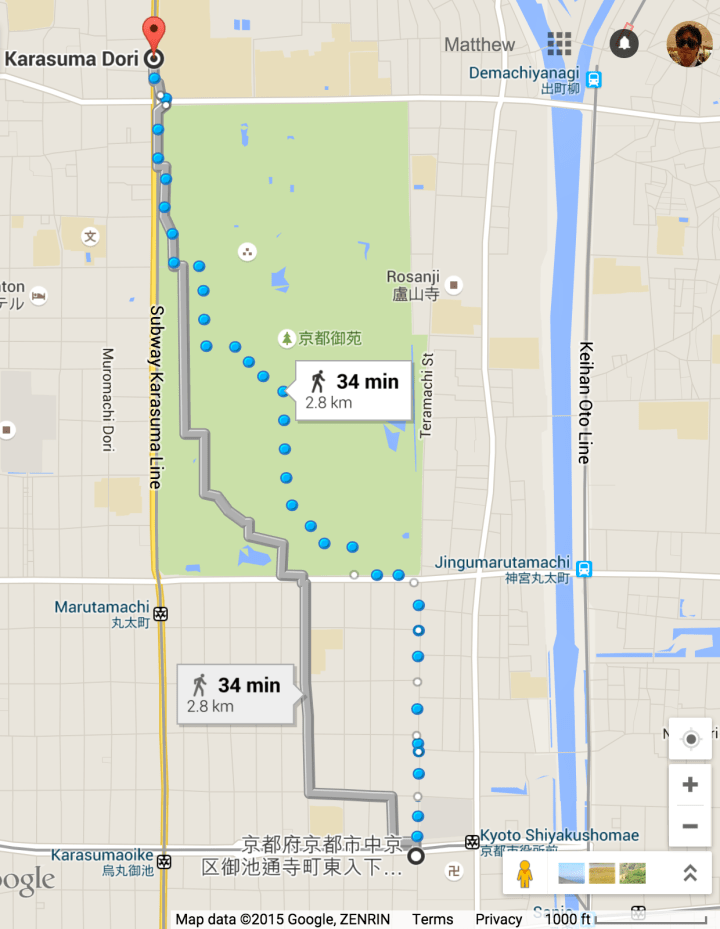Viewport: 720px width, 929px height.
Task: Select the walking icon in the 34 min popup
Action: coord(318,383)
